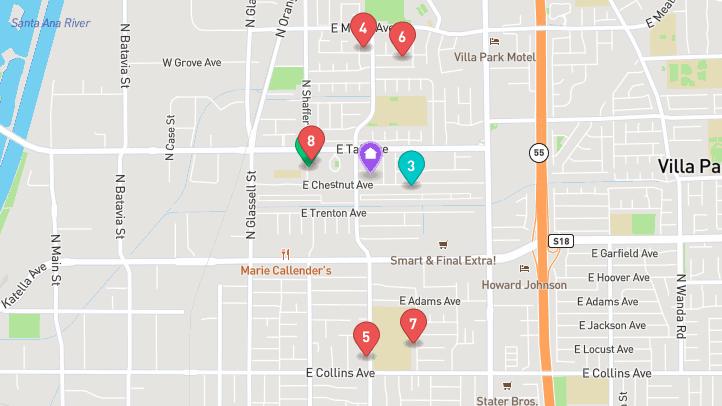Tap the teal pin numbered 3
722x406 pixels.
pos(411,166)
